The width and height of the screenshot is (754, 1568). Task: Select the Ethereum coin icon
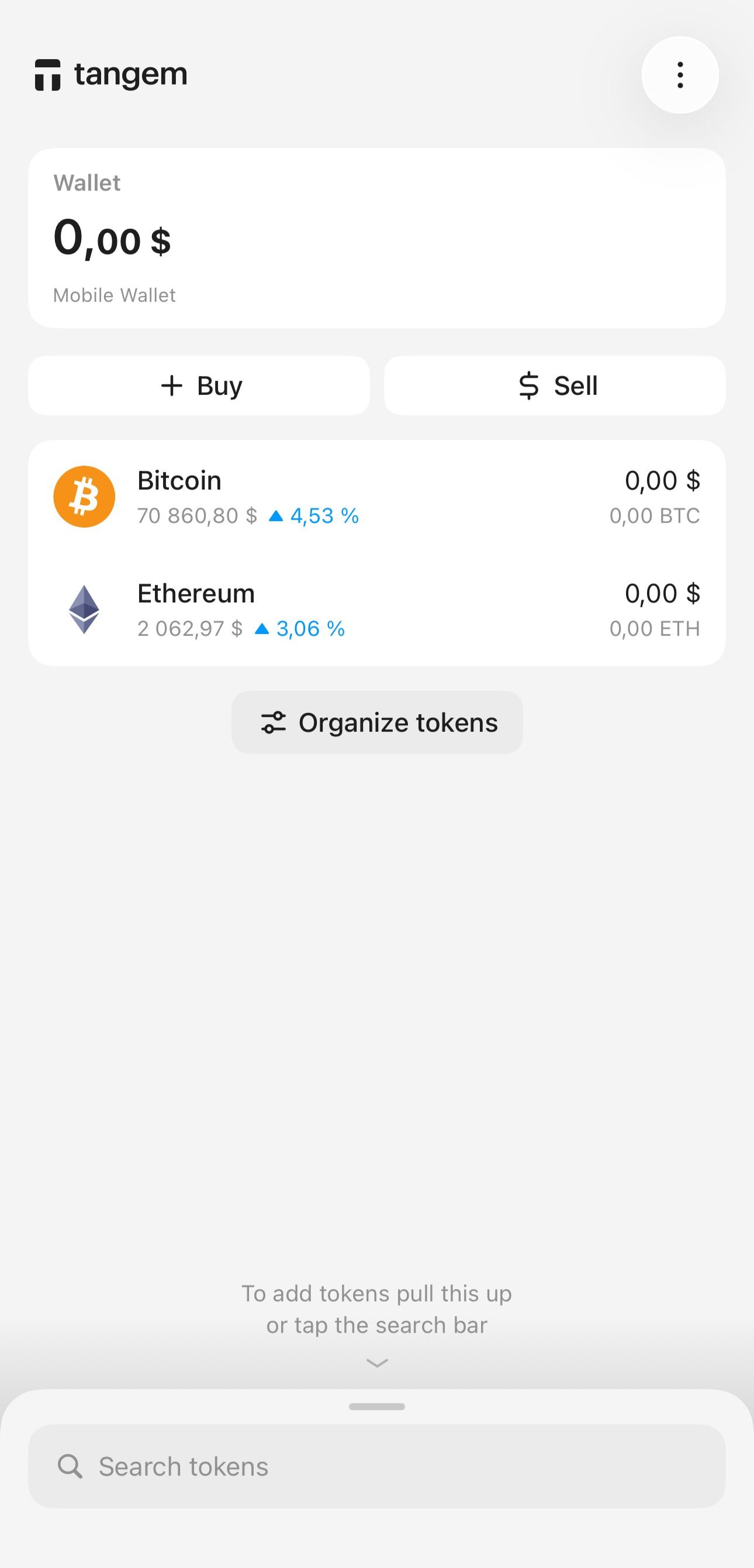coord(84,609)
